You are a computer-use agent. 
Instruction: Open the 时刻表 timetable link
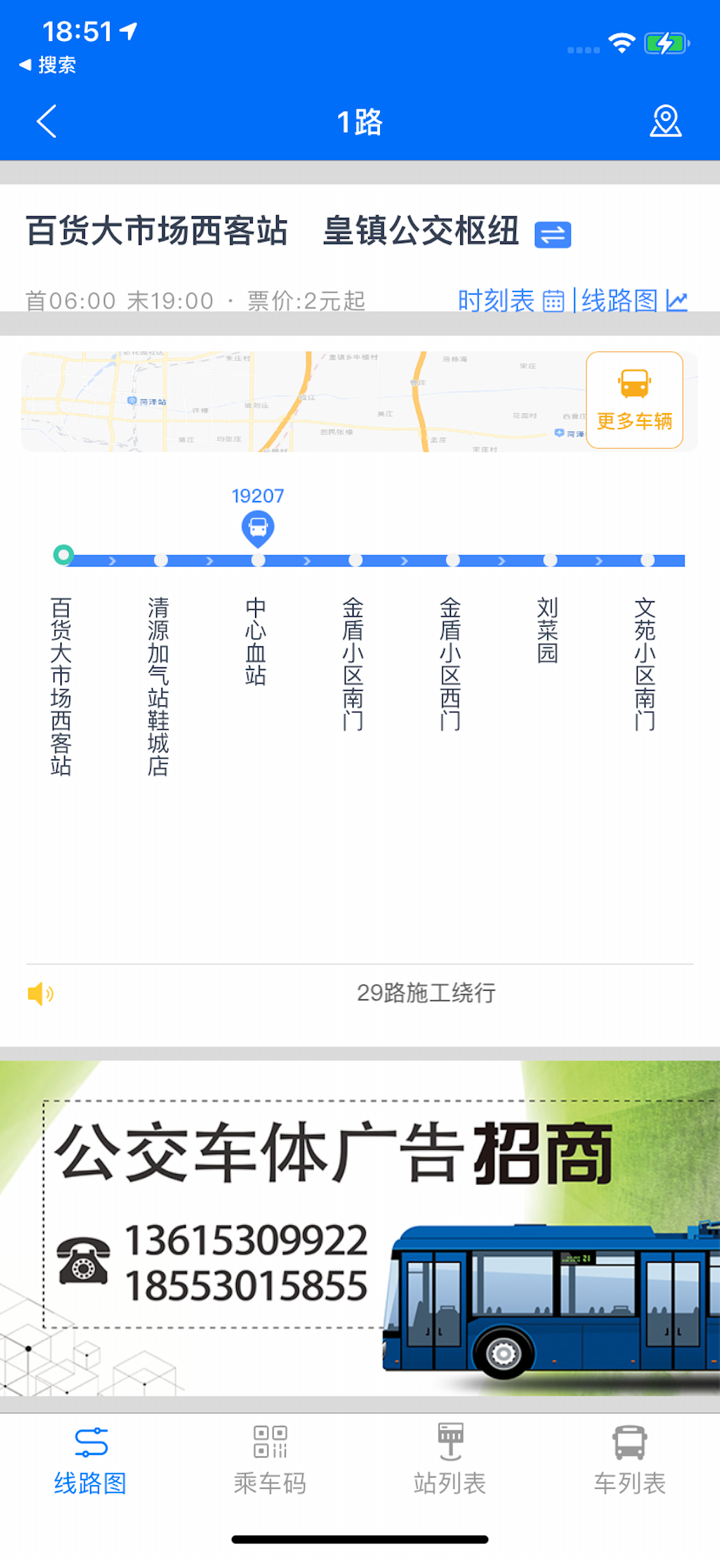click(494, 300)
